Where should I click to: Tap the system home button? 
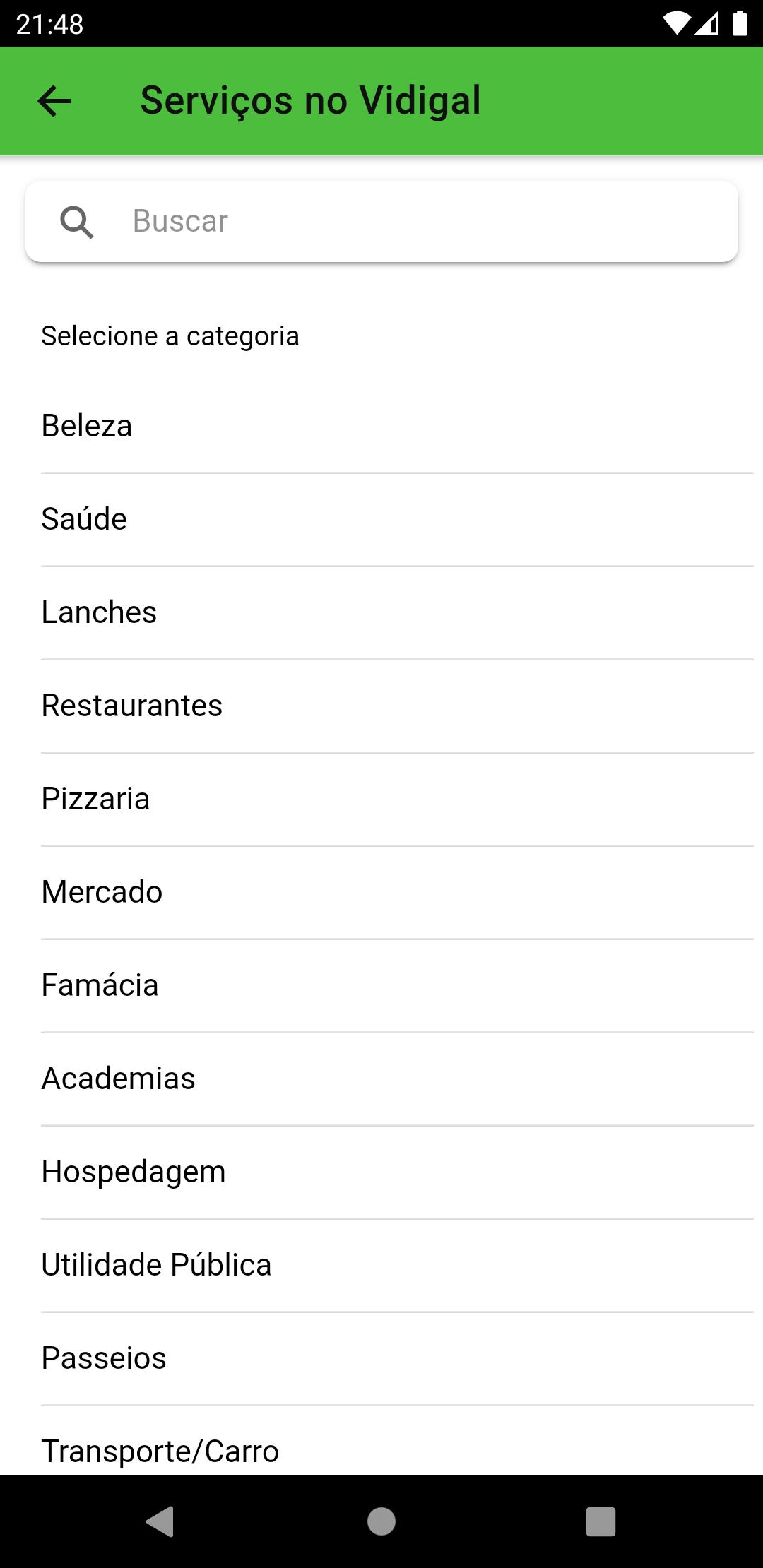tap(381, 1521)
